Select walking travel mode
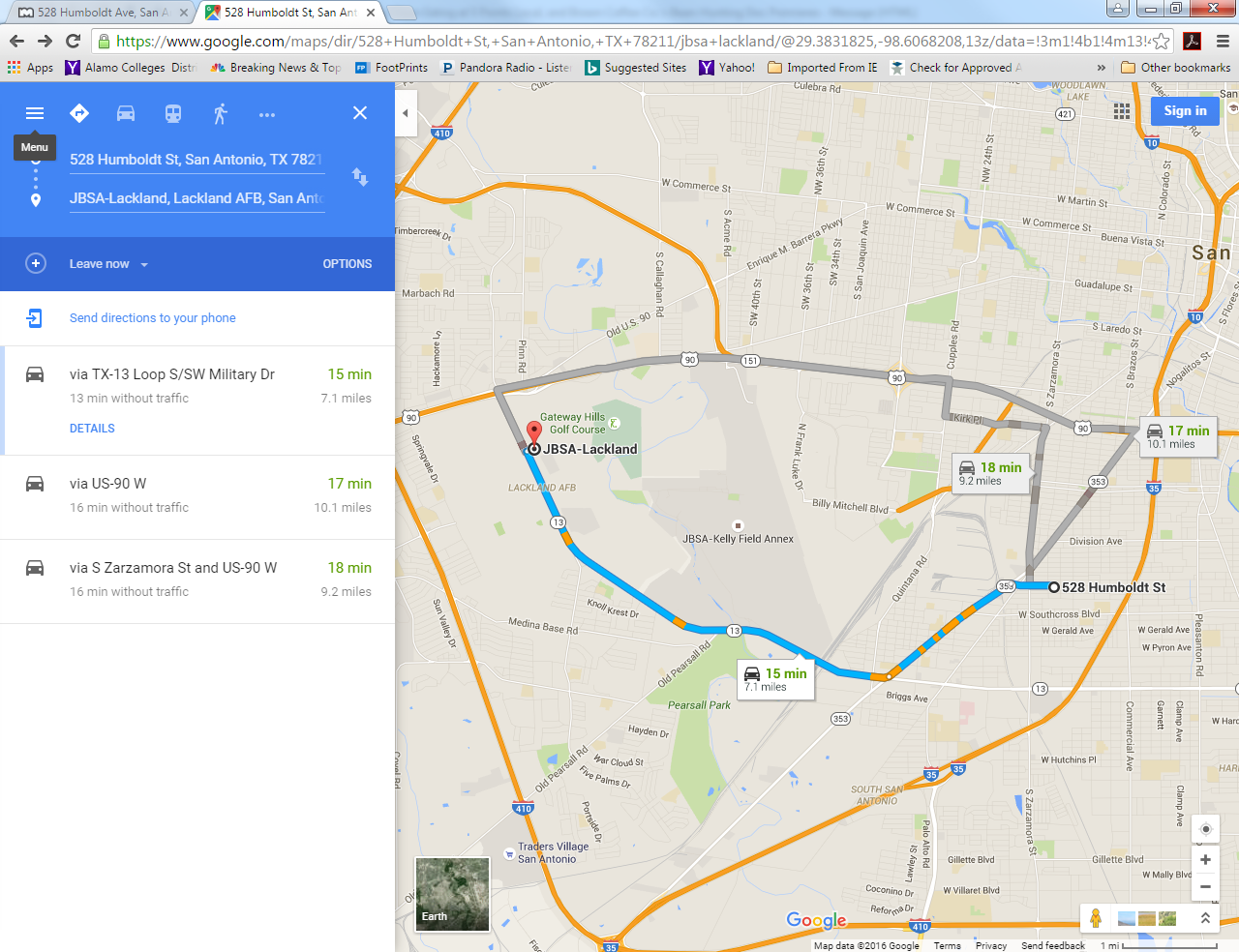This screenshot has width=1239, height=952. [221, 113]
